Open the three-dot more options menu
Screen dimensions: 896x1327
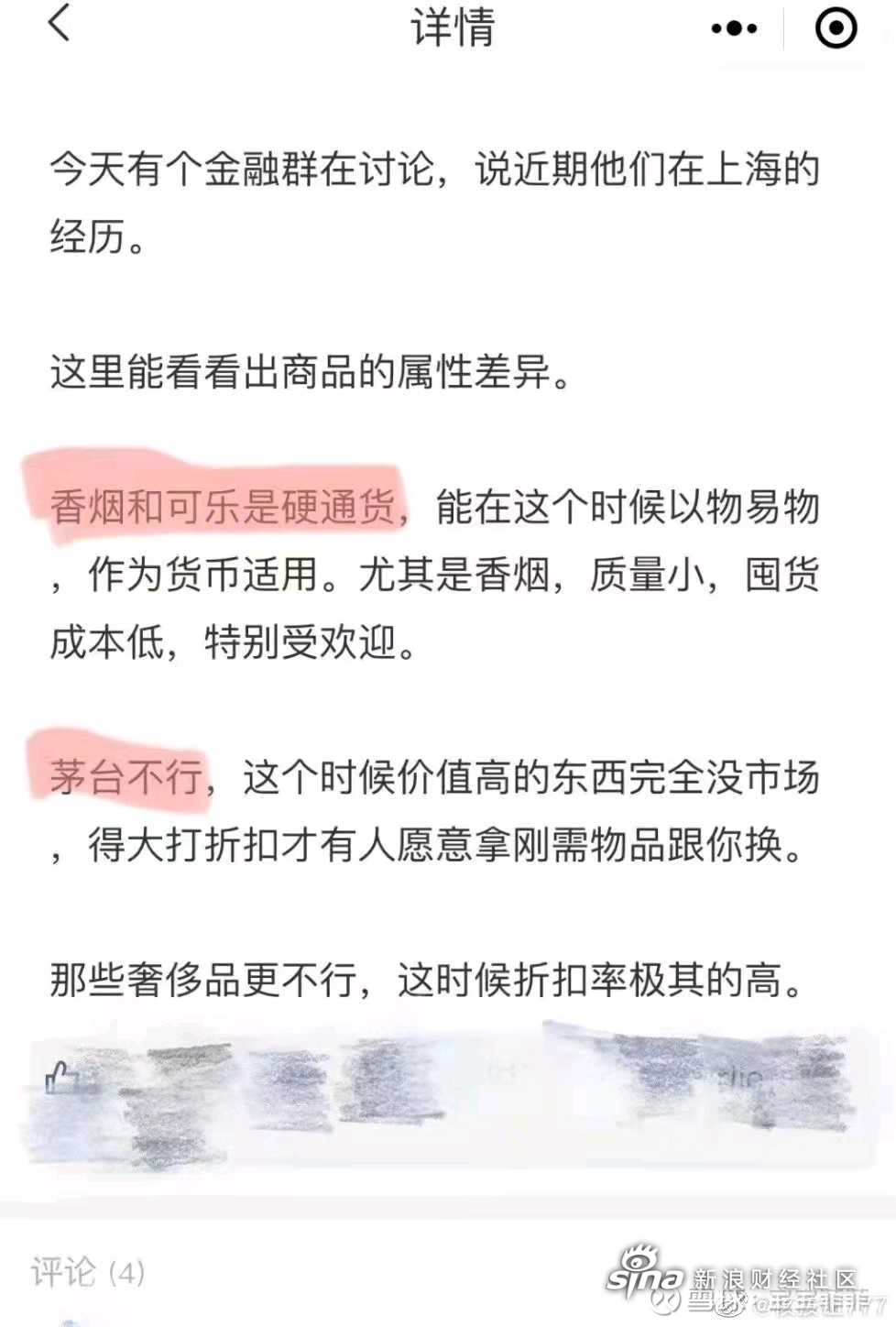tap(733, 28)
